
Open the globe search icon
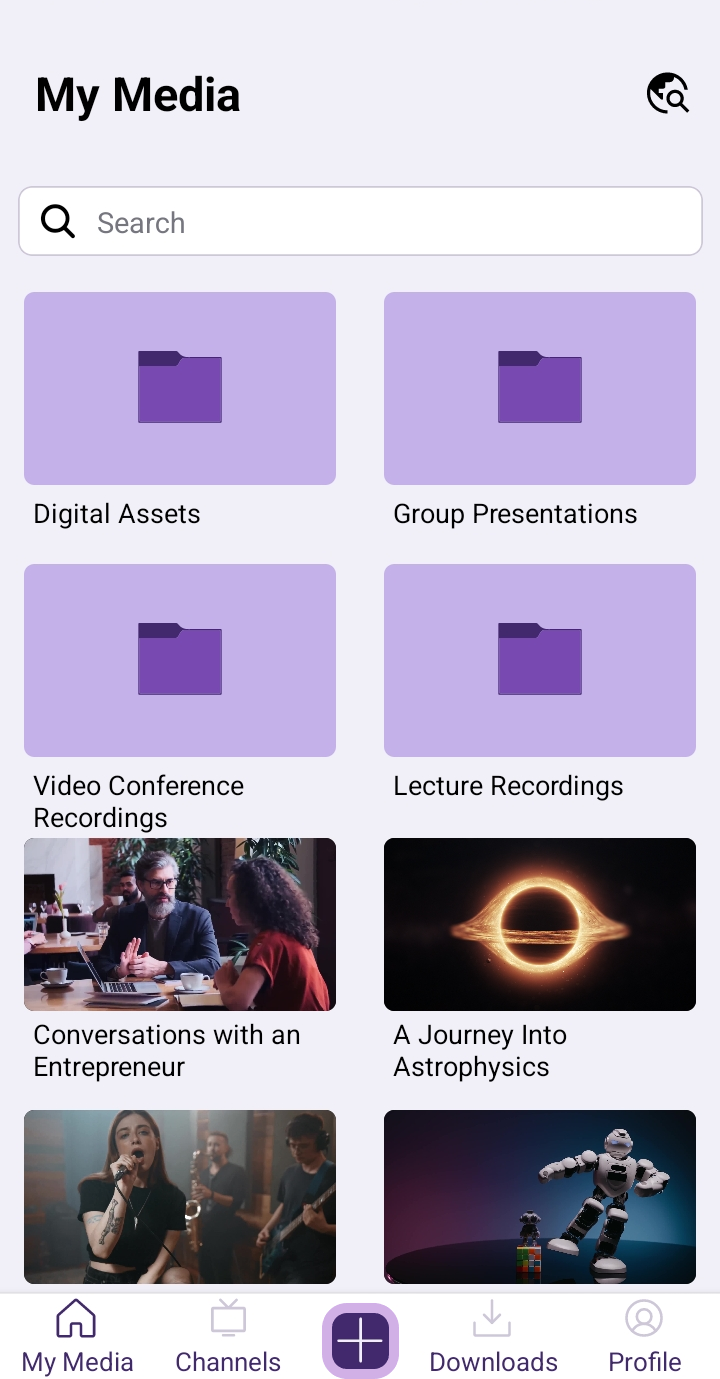668,94
